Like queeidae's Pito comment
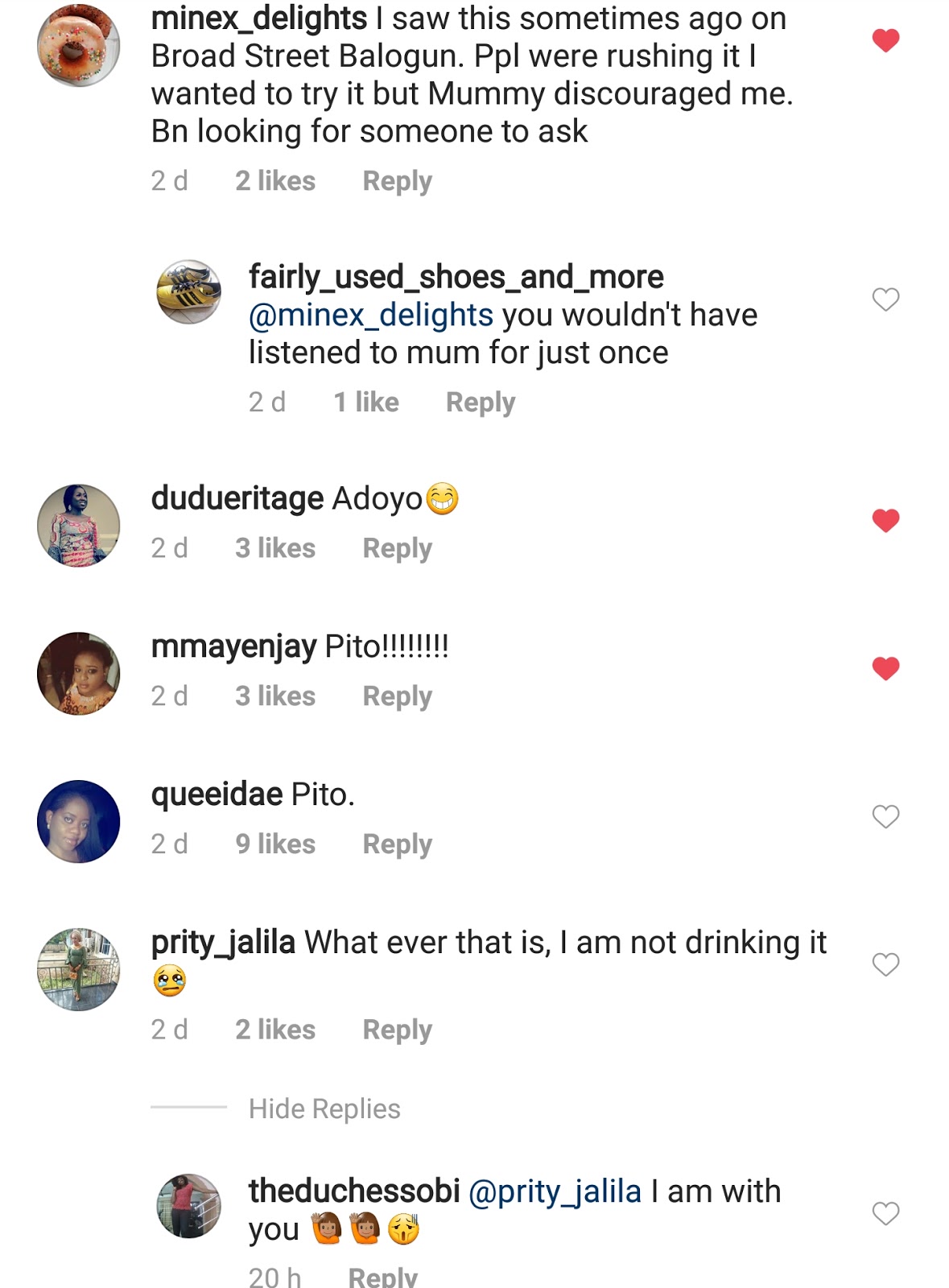This screenshot has width=949, height=1288. tap(885, 816)
